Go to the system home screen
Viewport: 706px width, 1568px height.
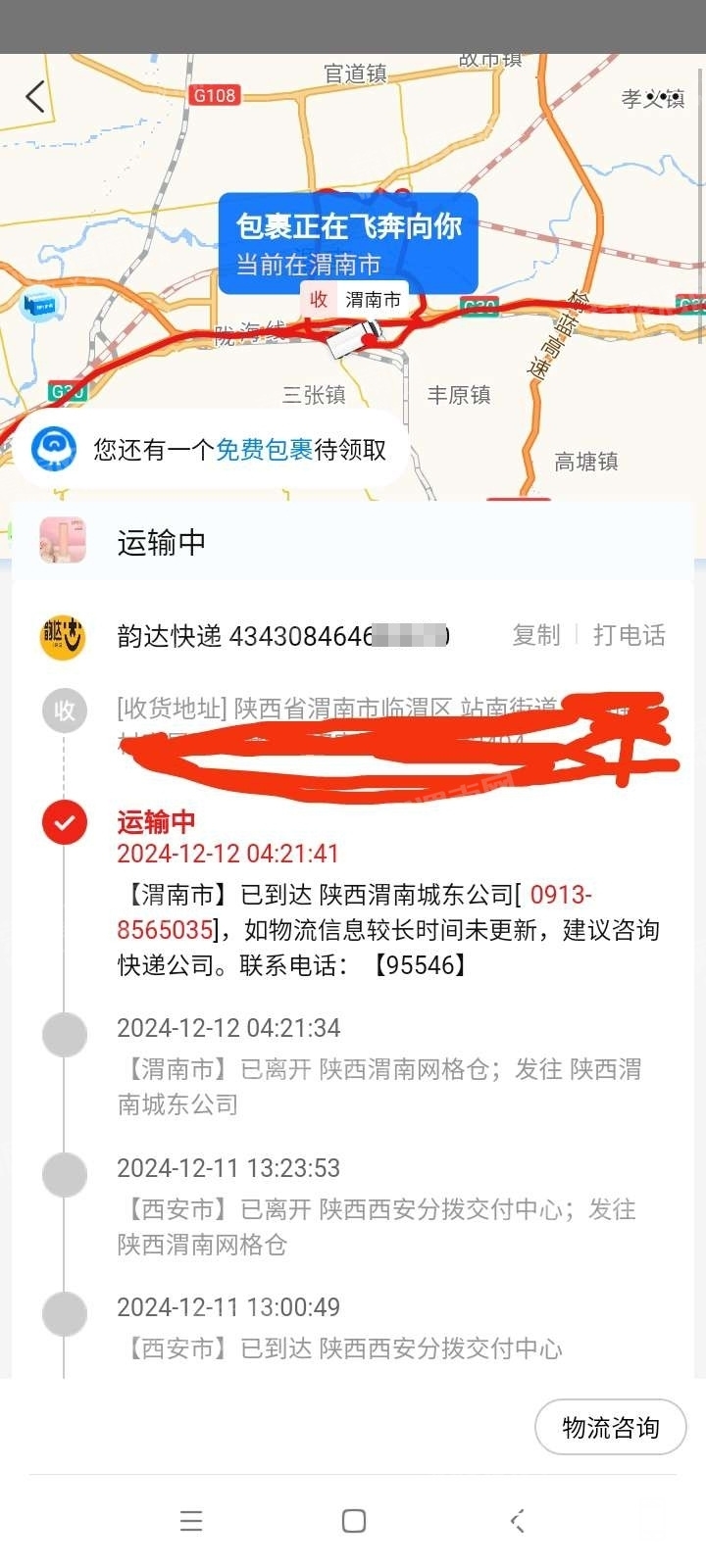[x=354, y=1521]
